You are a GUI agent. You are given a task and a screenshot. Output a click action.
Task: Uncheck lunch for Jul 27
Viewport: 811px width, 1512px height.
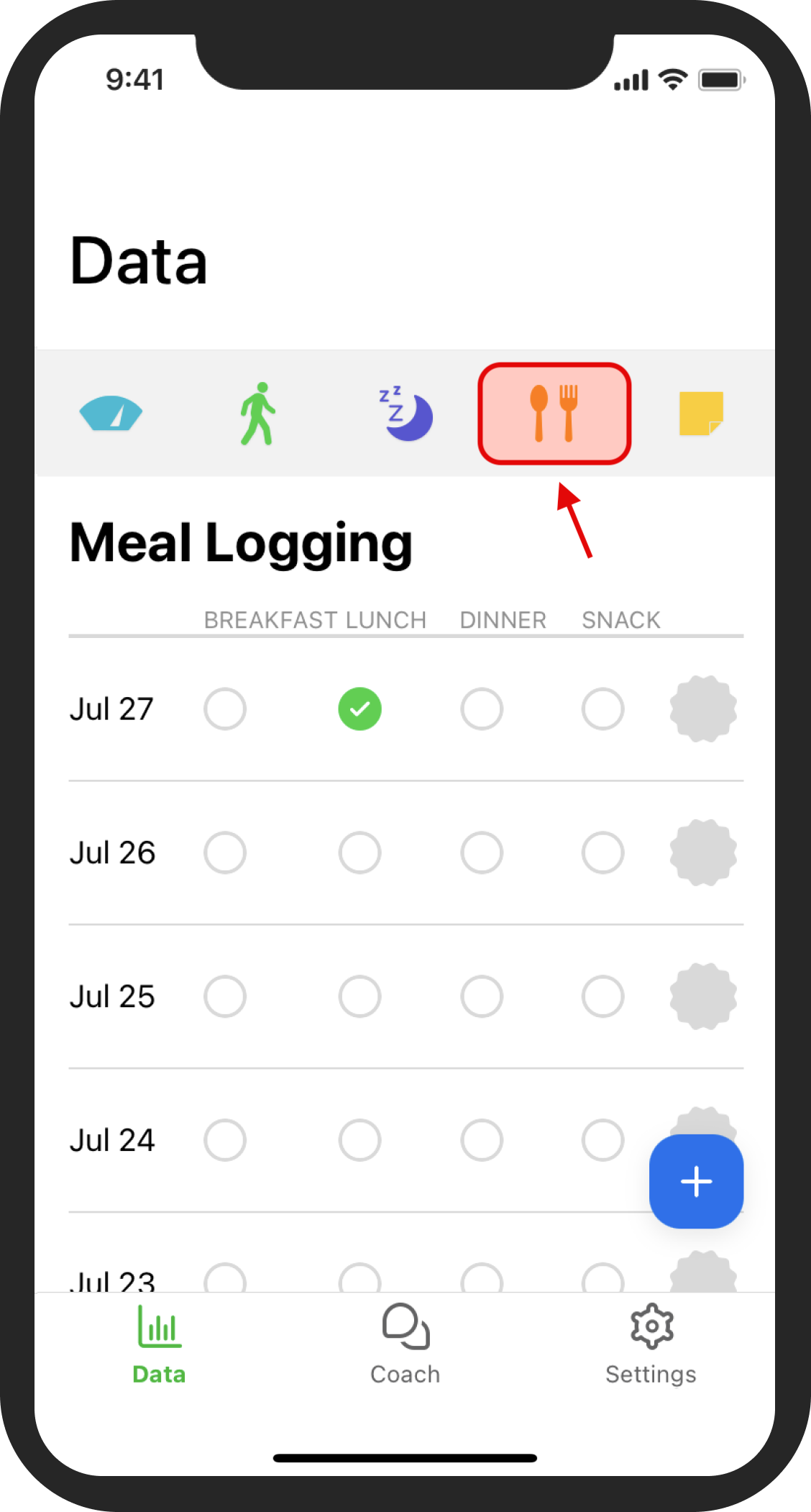point(360,709)
